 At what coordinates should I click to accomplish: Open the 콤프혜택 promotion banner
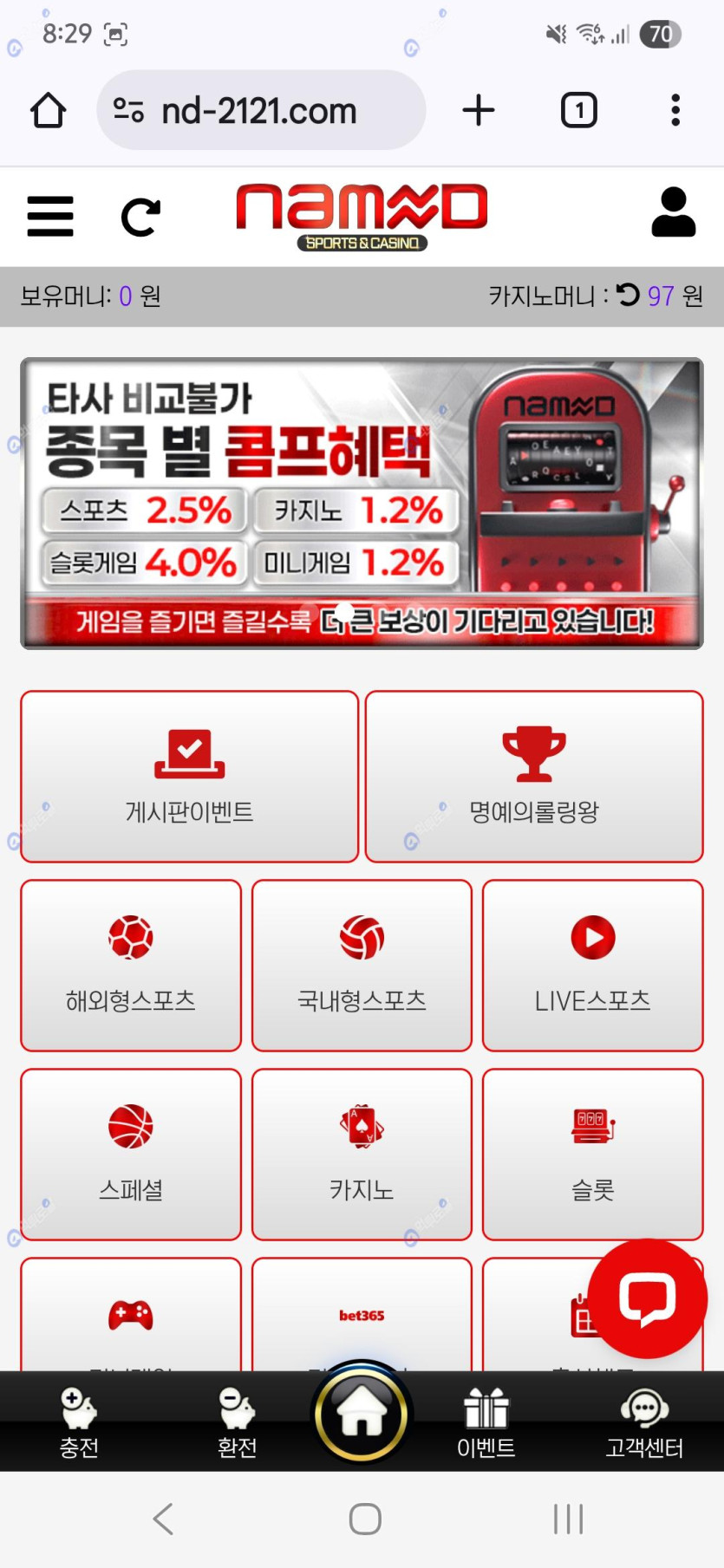[x=362, y=503]
